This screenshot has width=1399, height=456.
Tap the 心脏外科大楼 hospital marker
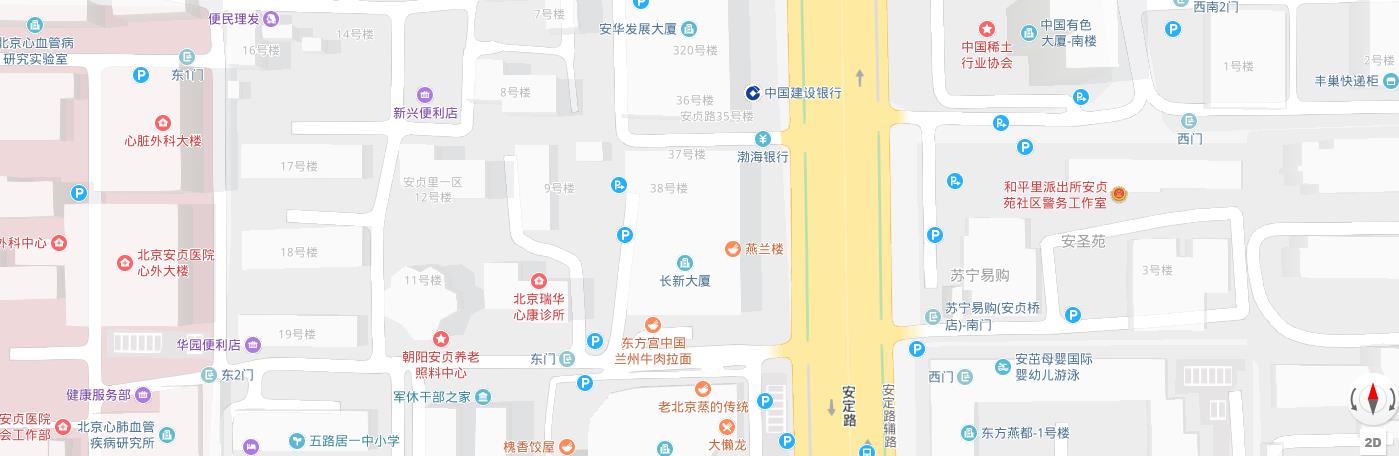162,122
